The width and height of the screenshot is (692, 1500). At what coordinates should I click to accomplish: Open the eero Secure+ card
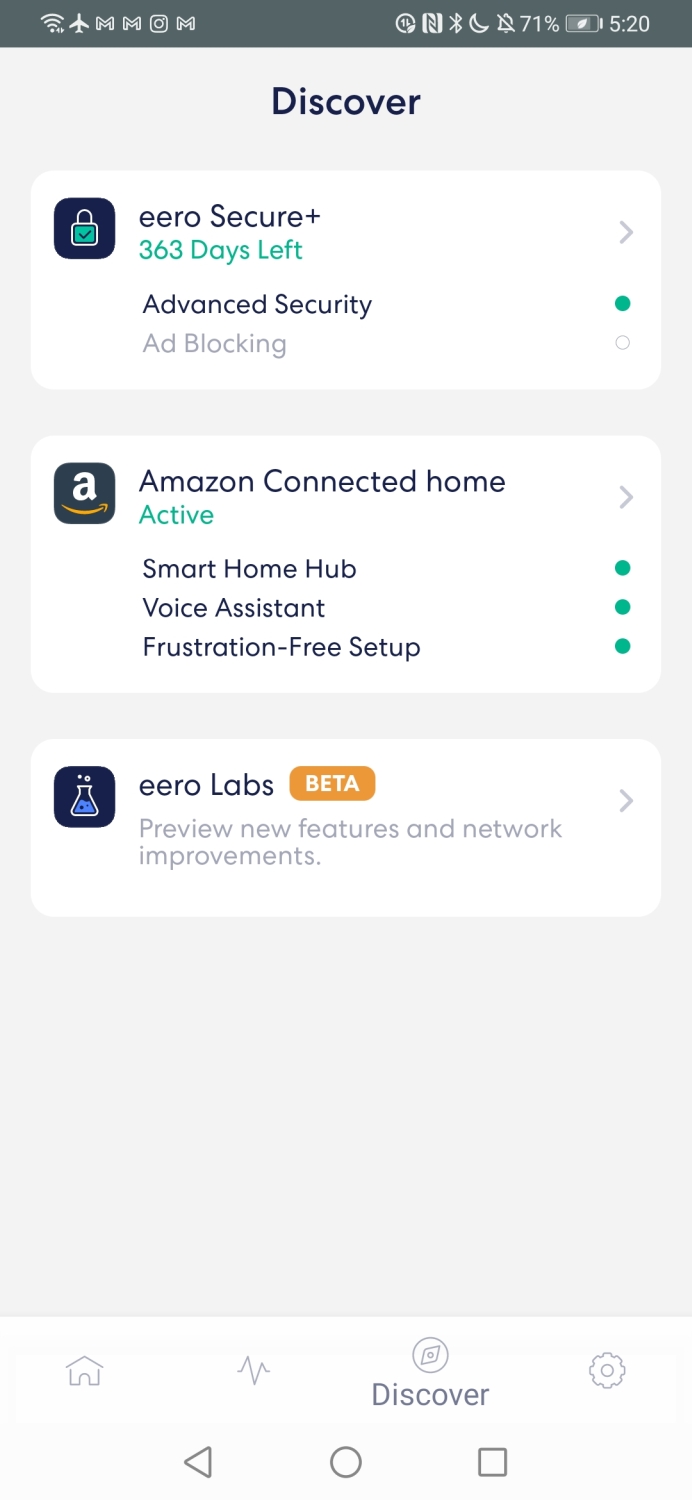click(346, 280)
